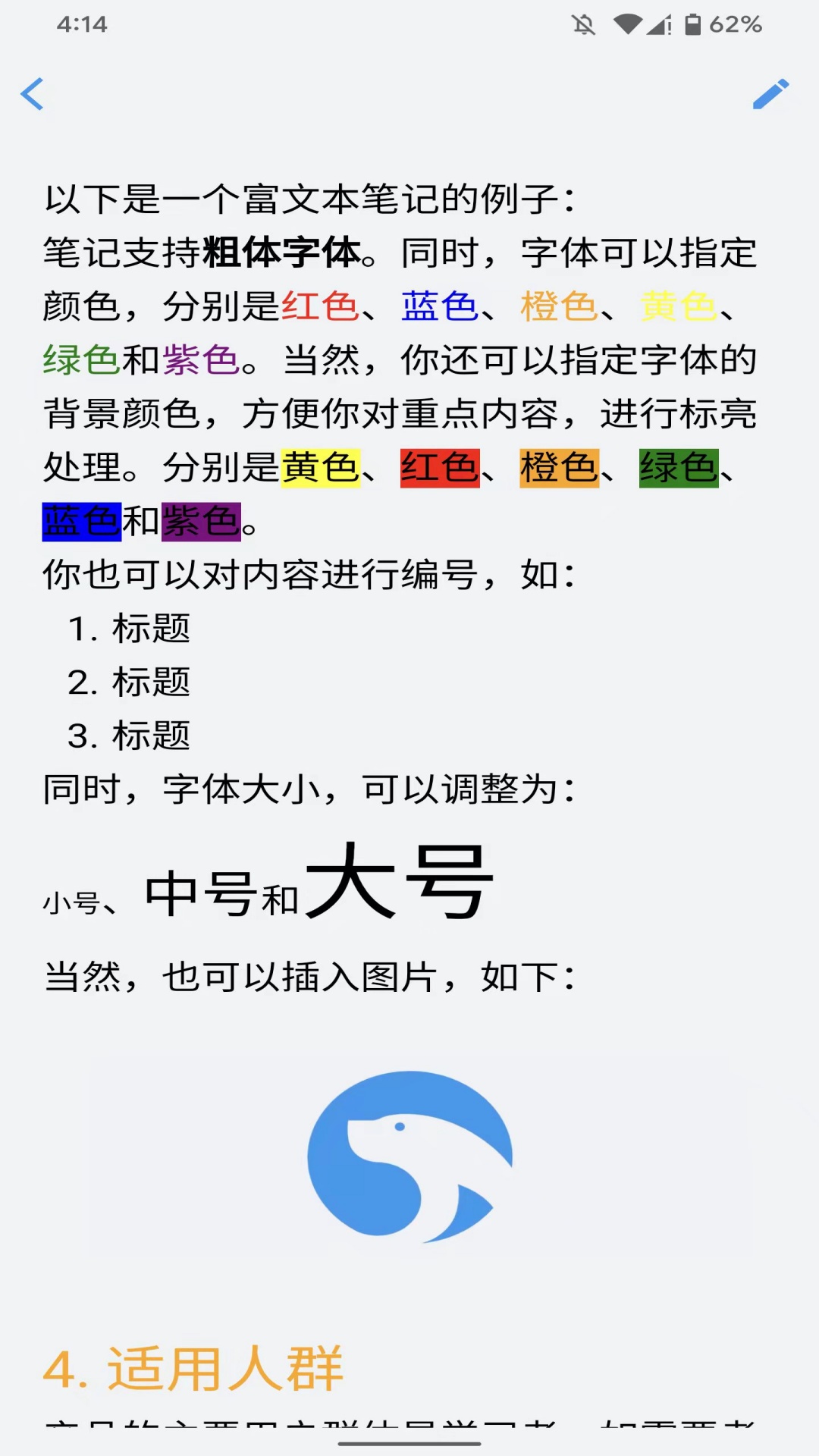This screenshot has width=819, height=1456.
Task: Click the bird logo image in the note
Action: click(x=409, y=1156)
